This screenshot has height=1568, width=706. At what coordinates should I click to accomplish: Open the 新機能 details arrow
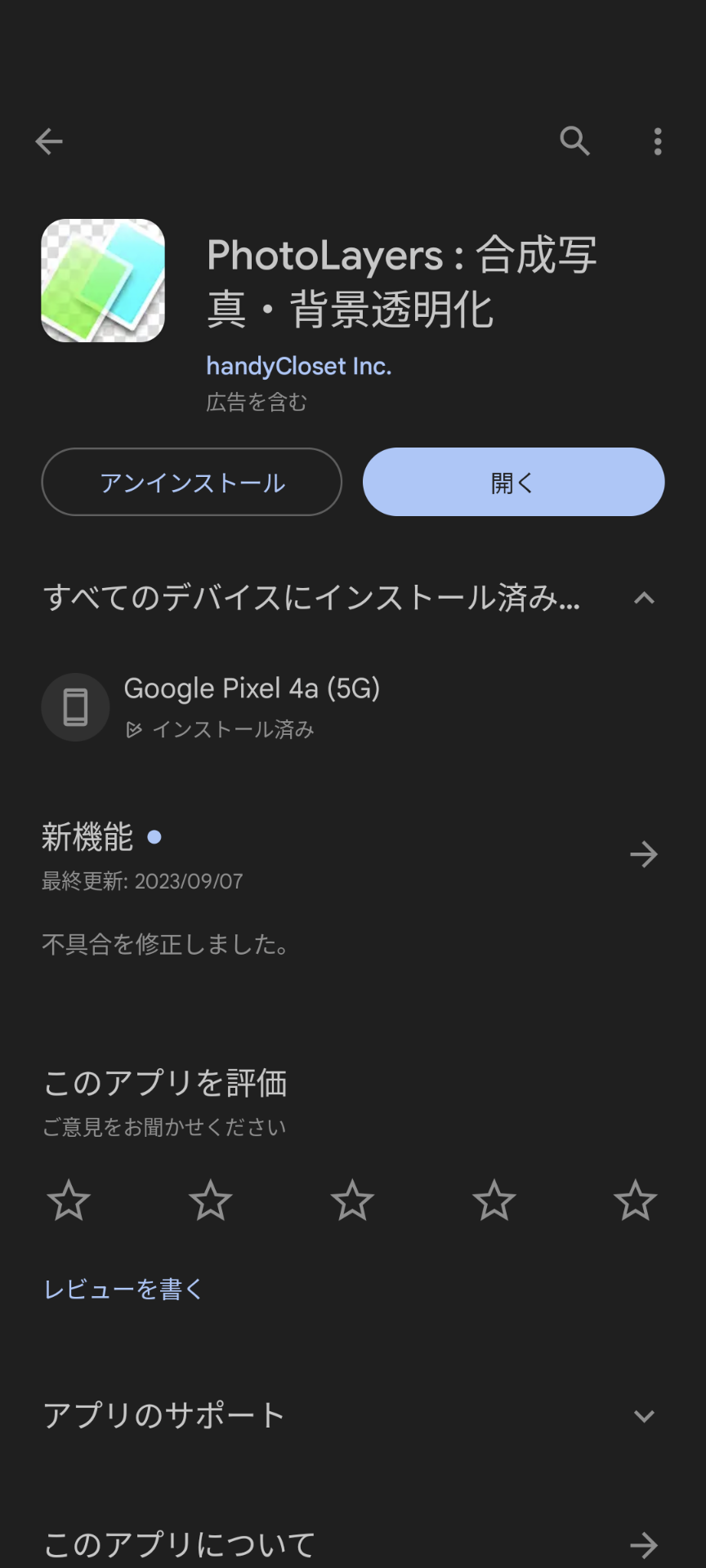(x=644, y=854)
